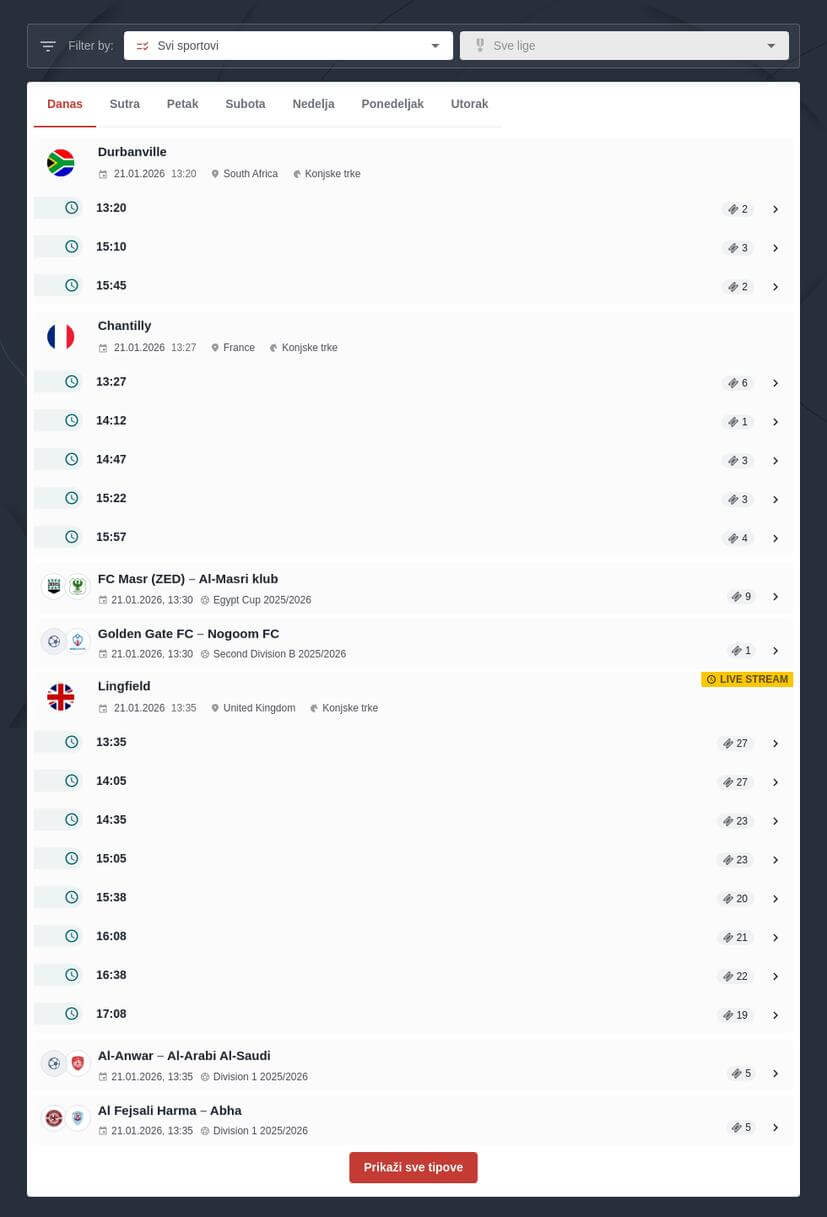The width and height of the screenshot is (827, 1217).
Task: Click the Al Fejsali Harma club crest
Action: 53,1118
